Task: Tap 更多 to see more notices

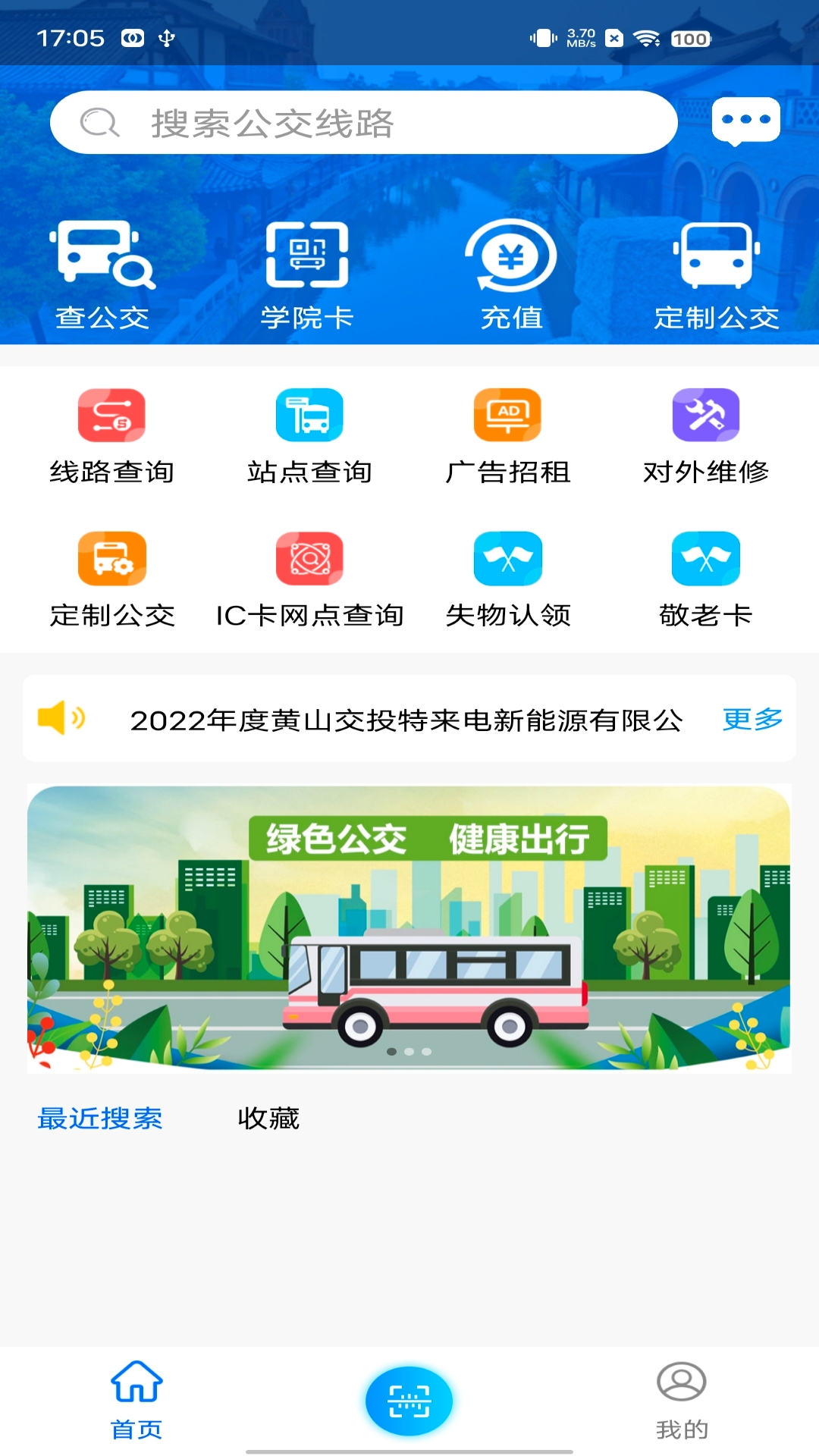Action: tap(752, 719)
